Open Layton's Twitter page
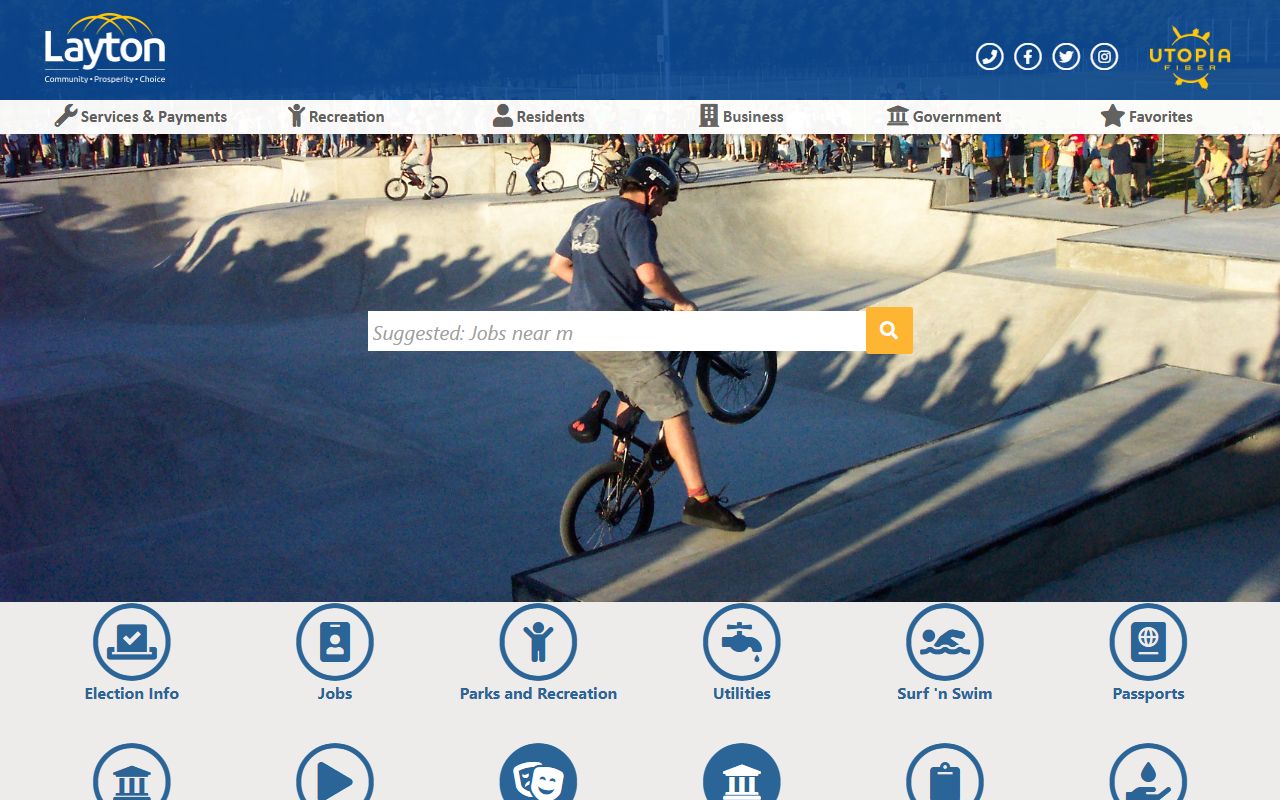 [1066, 57]
